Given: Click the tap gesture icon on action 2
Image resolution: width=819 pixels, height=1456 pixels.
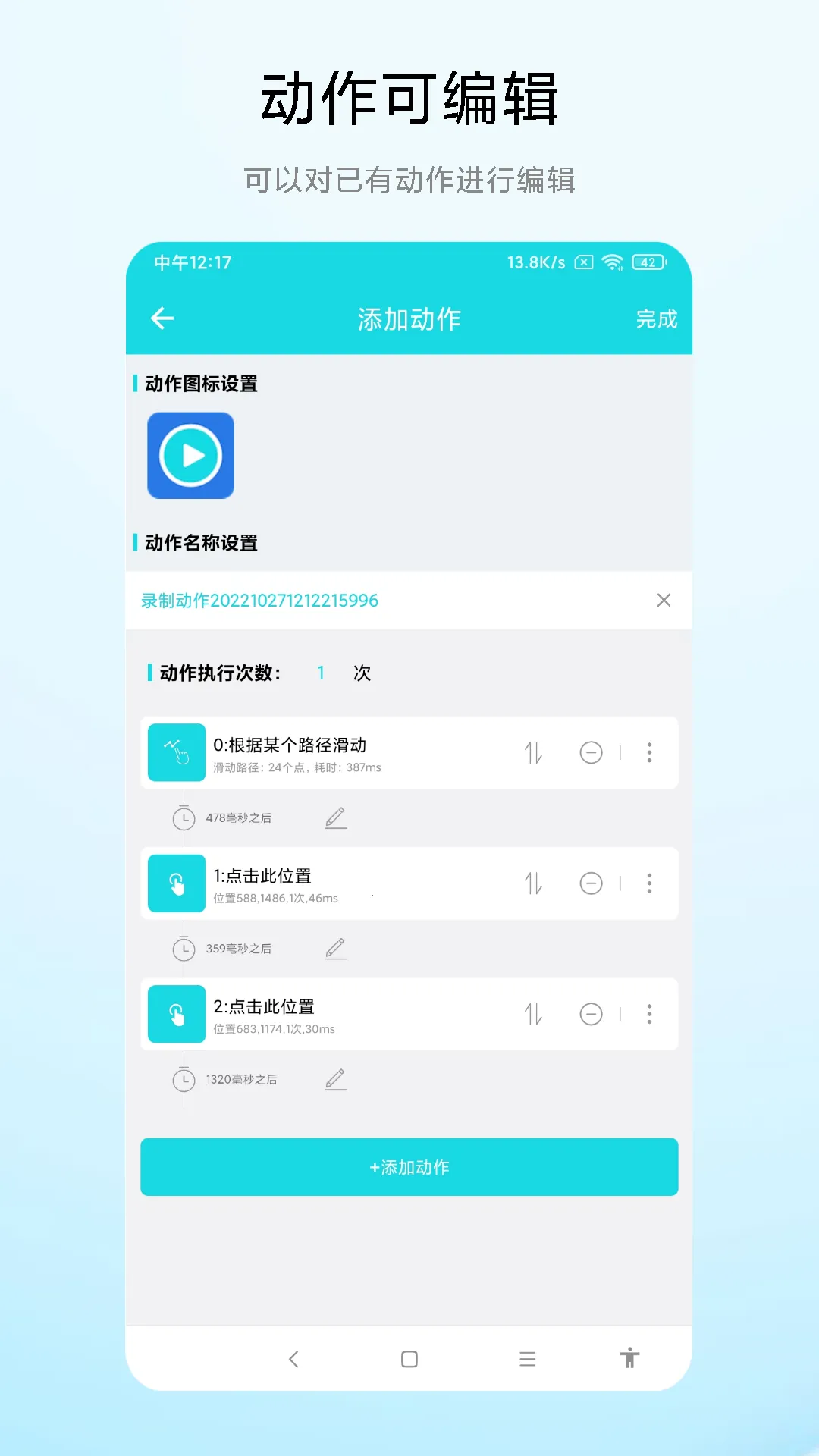Looking at the screenshot, I should 176,1014.
